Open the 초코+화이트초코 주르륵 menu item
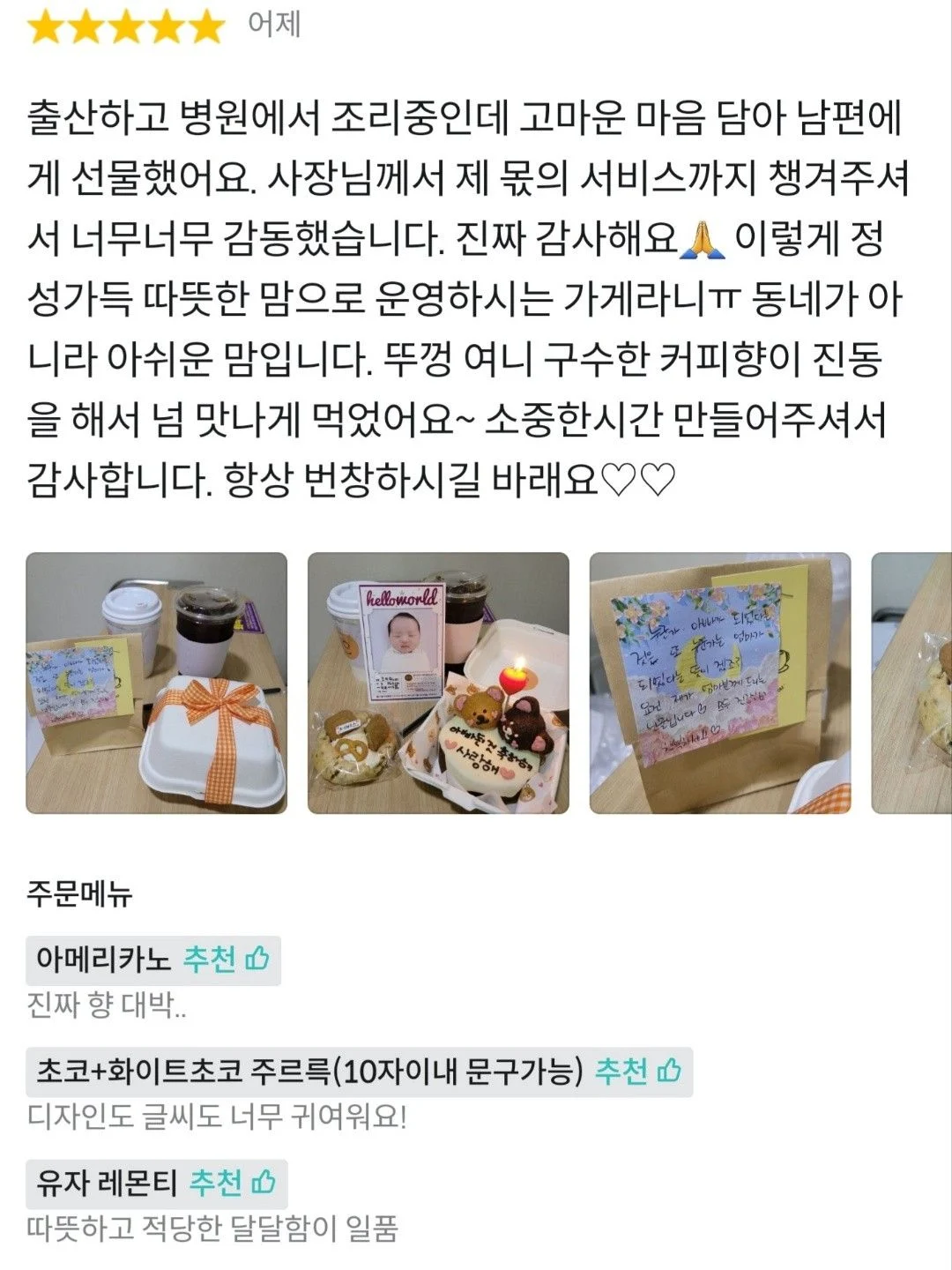 pos(359,1072)
